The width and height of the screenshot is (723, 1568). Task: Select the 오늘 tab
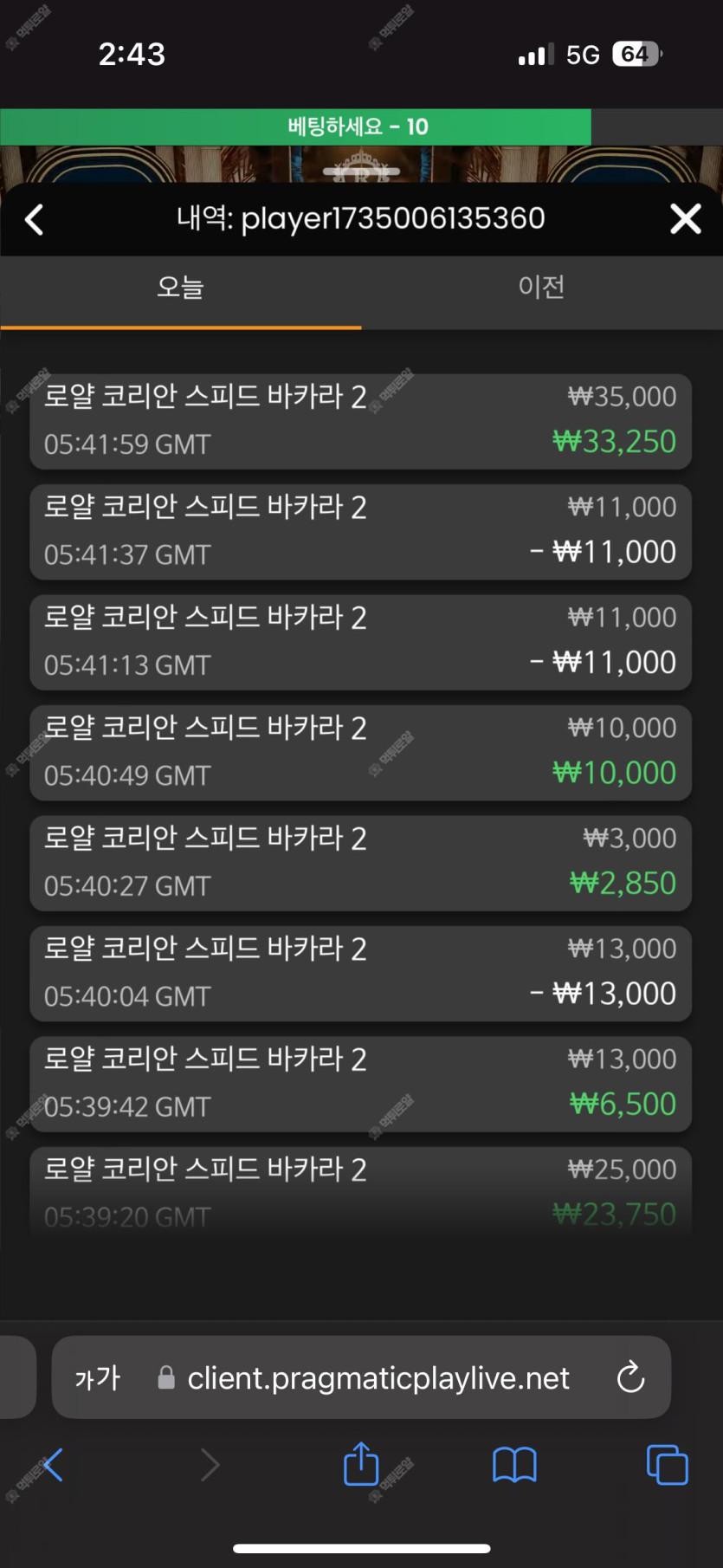180,287
